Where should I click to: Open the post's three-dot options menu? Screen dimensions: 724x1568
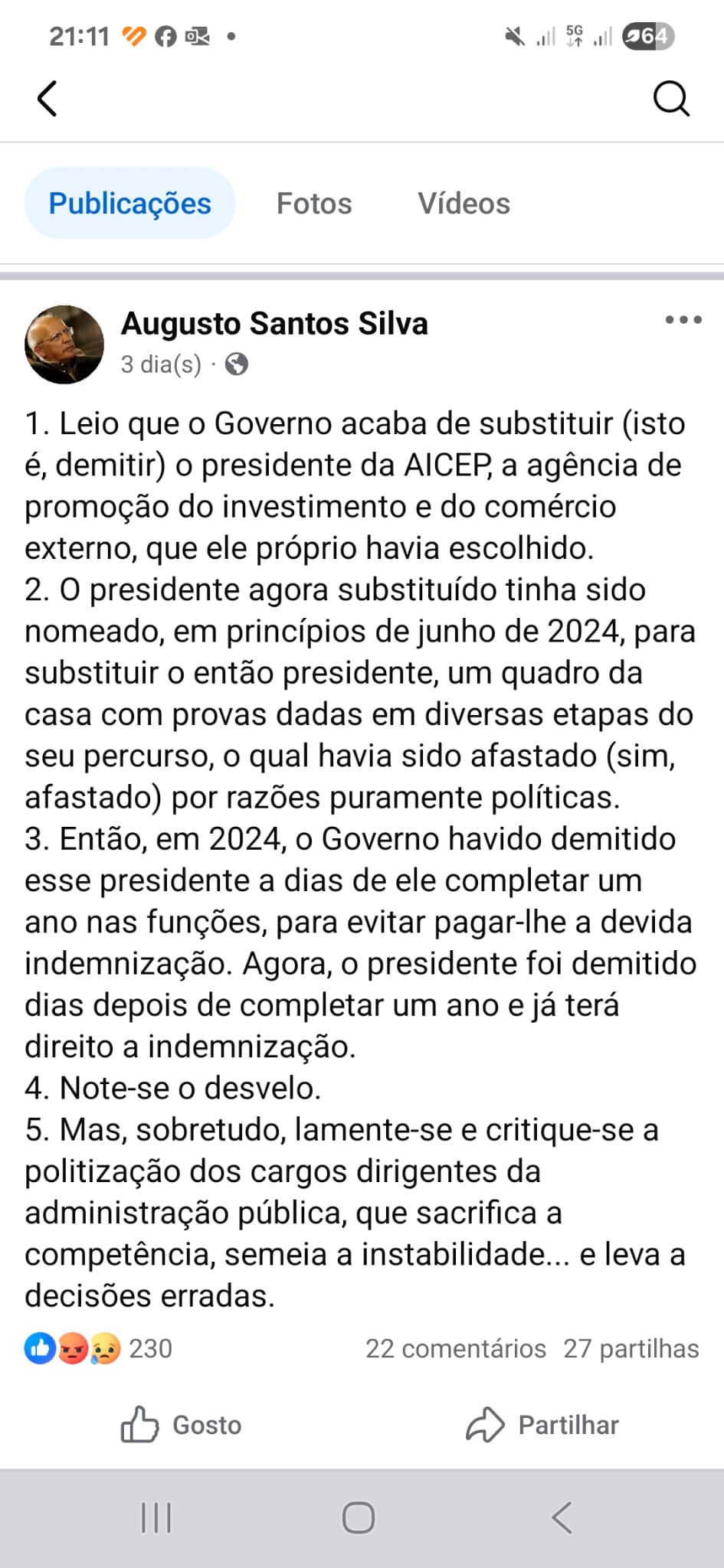click(683, 320)
